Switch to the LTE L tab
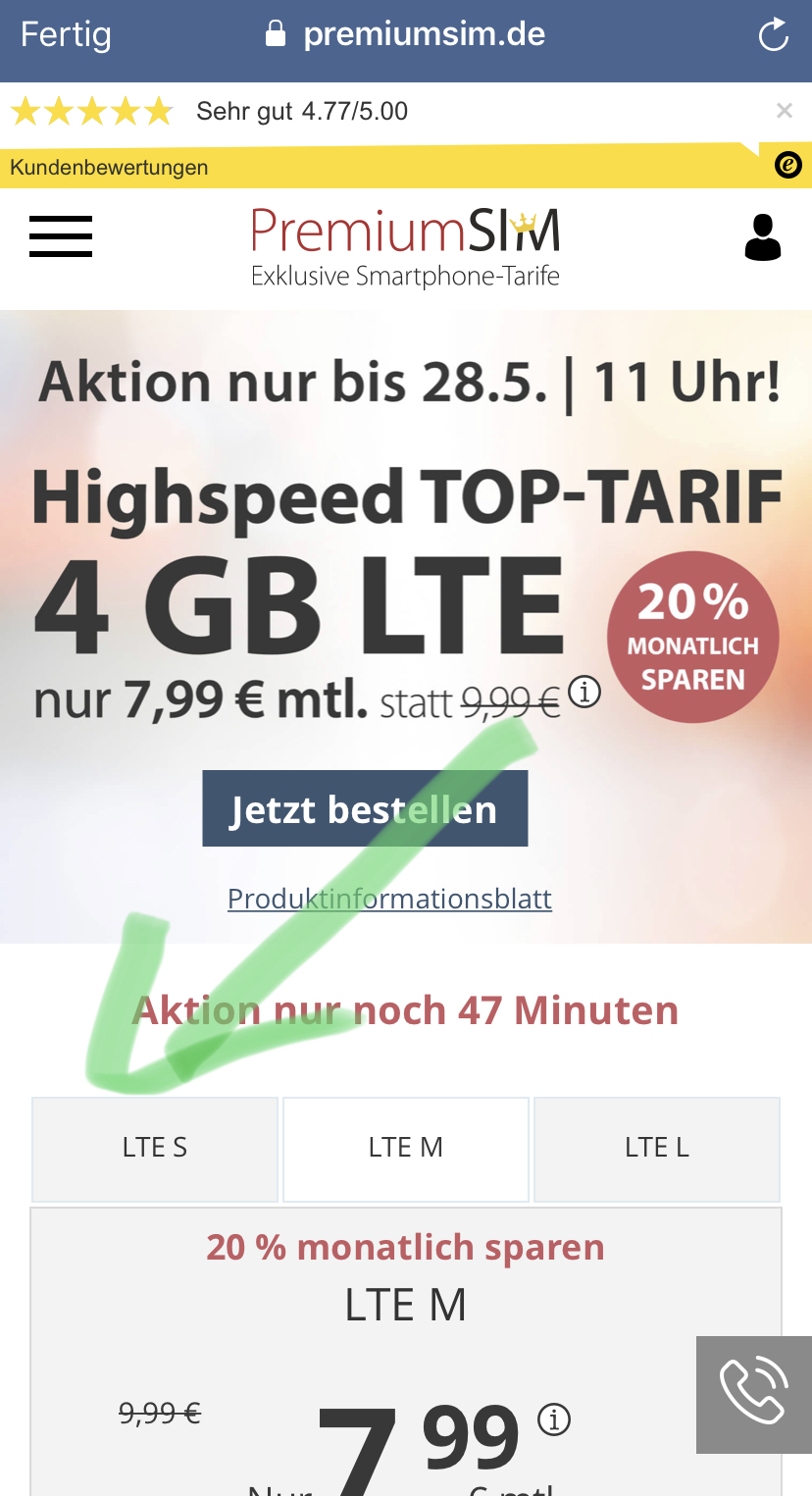Image resolution: width=812 pixels, height=1496 pixels. [657, 1149]
